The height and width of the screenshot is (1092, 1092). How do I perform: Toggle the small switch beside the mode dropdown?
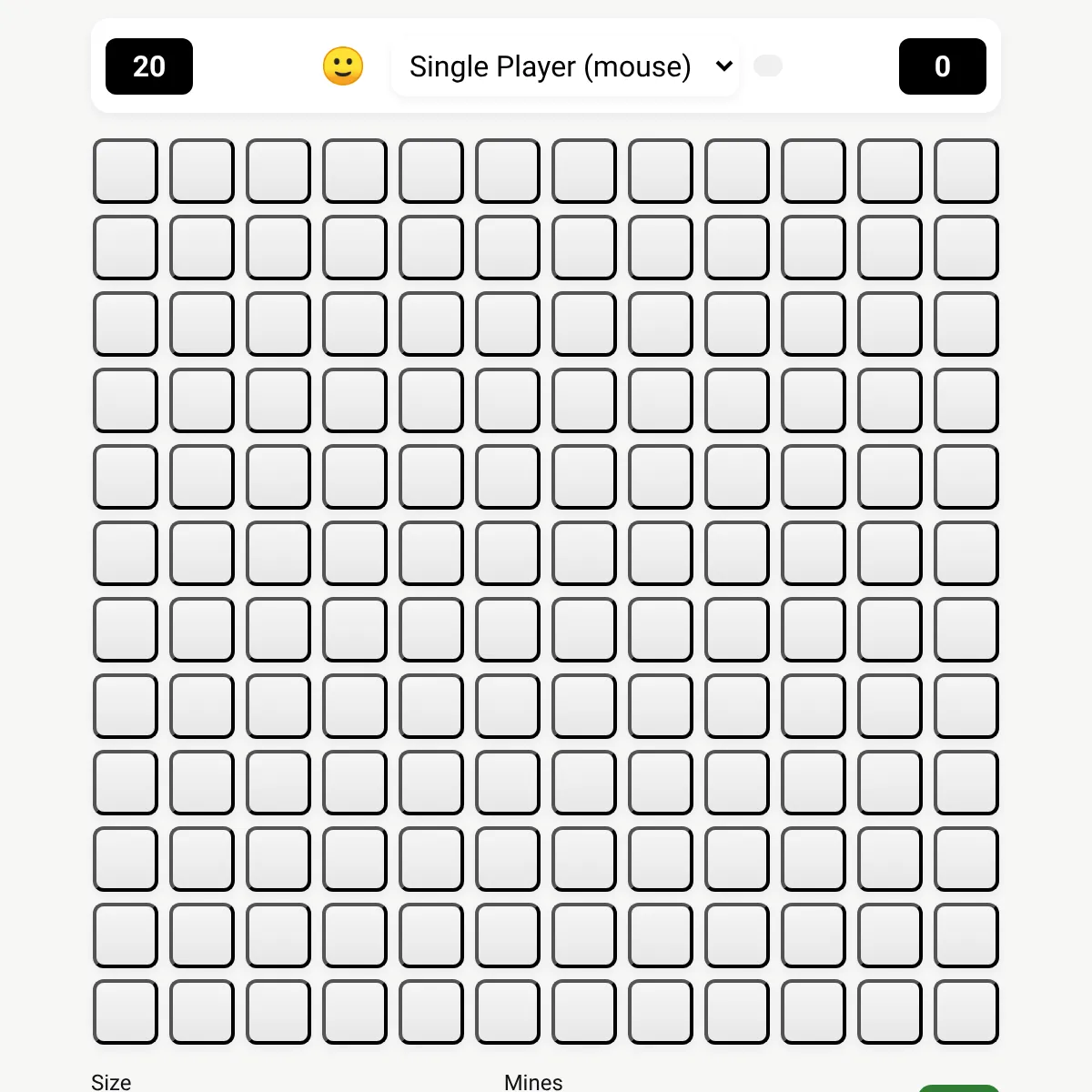768,66
